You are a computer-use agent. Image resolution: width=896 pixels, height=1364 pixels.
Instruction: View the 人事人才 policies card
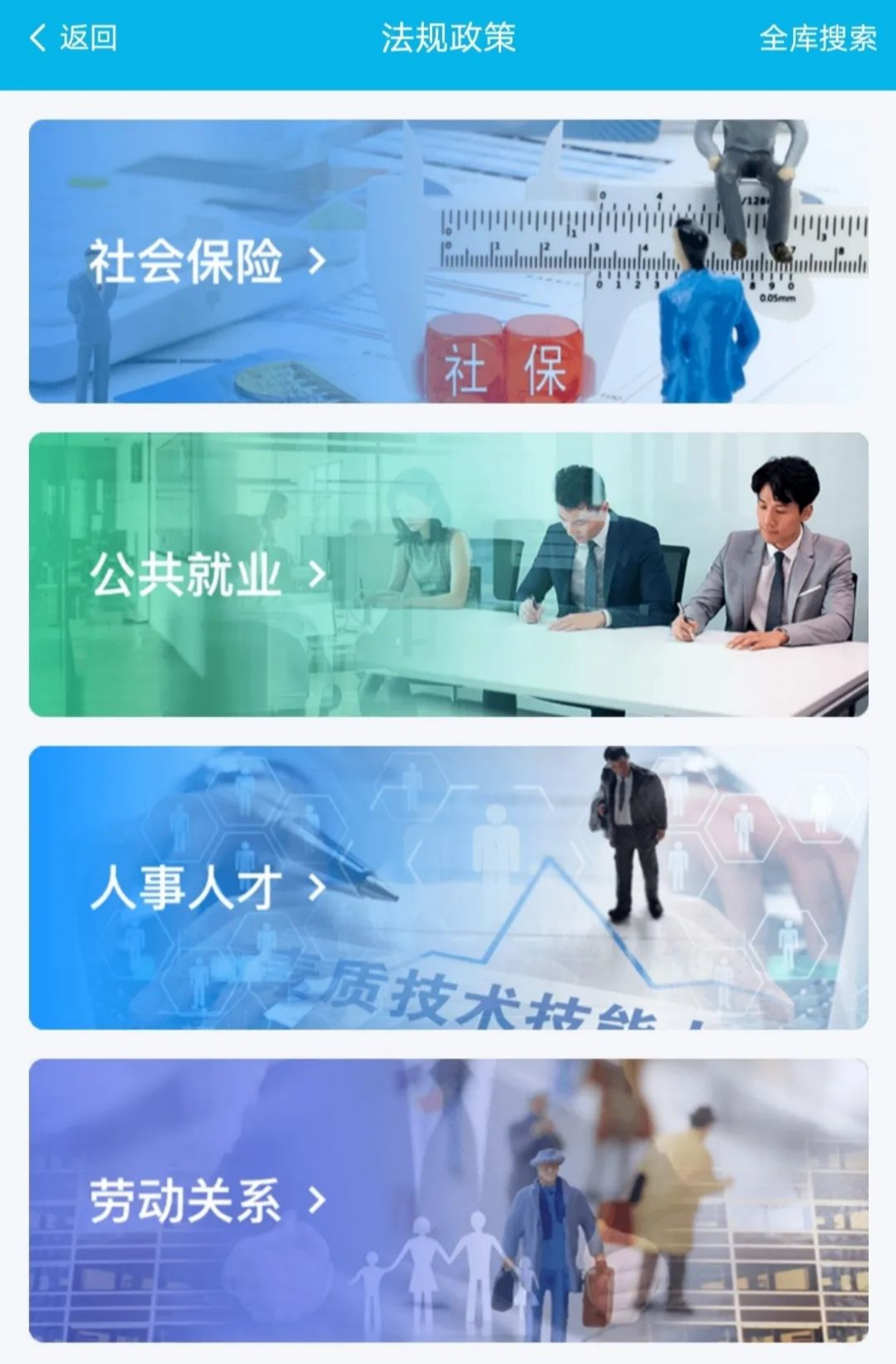click(x=448, y=887)
